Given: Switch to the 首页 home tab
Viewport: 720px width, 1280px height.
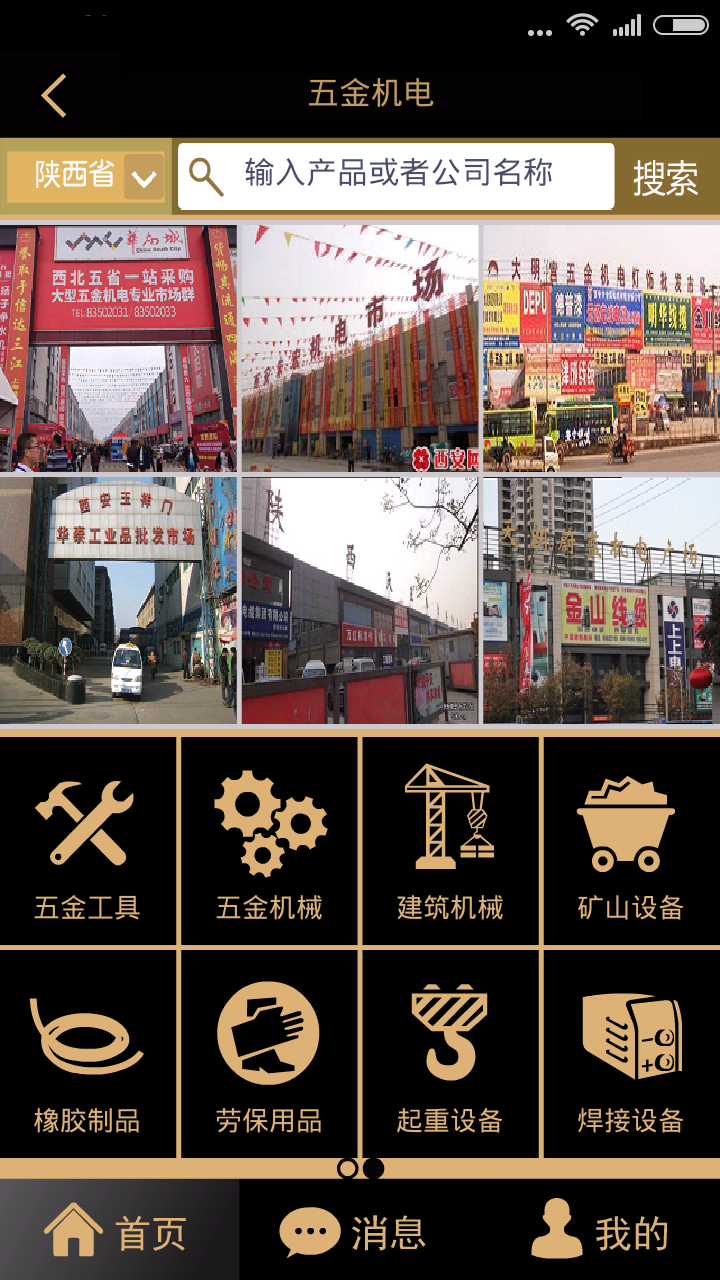Looking at the screenshot, I should 120,1230.
